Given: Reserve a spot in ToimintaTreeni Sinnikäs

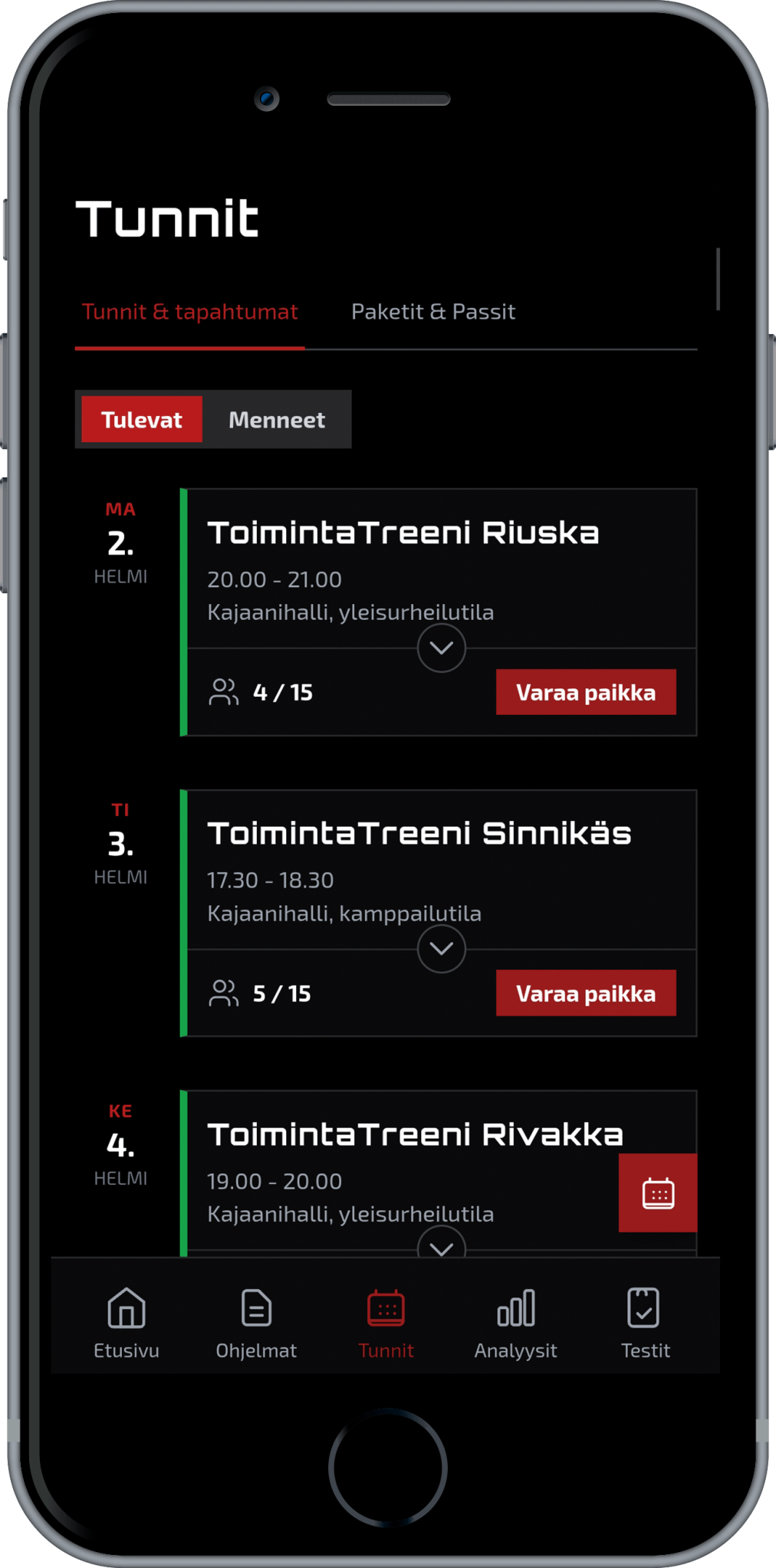Looking at the screenshot, I should click(585, 994).
